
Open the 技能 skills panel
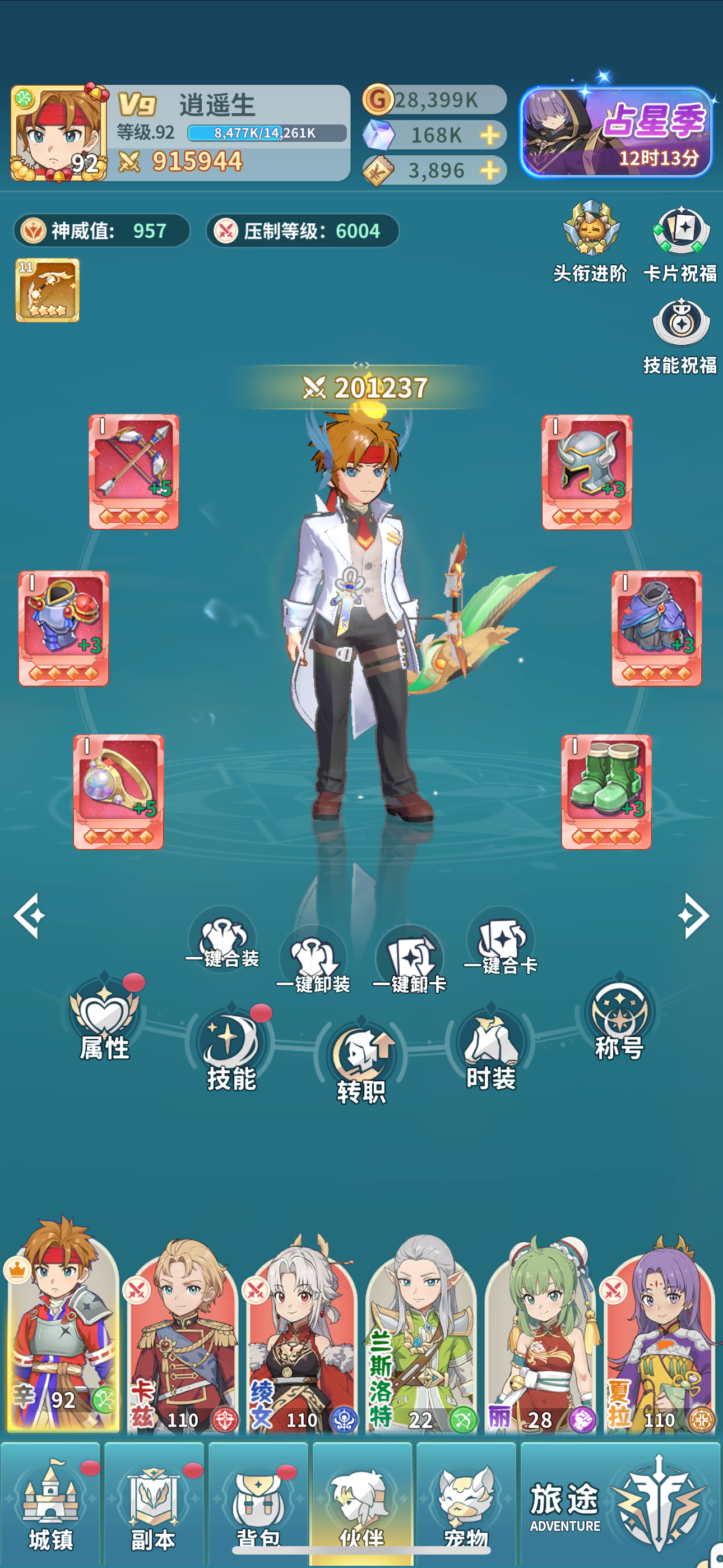pyautogui.click(x=231, y=1048)
